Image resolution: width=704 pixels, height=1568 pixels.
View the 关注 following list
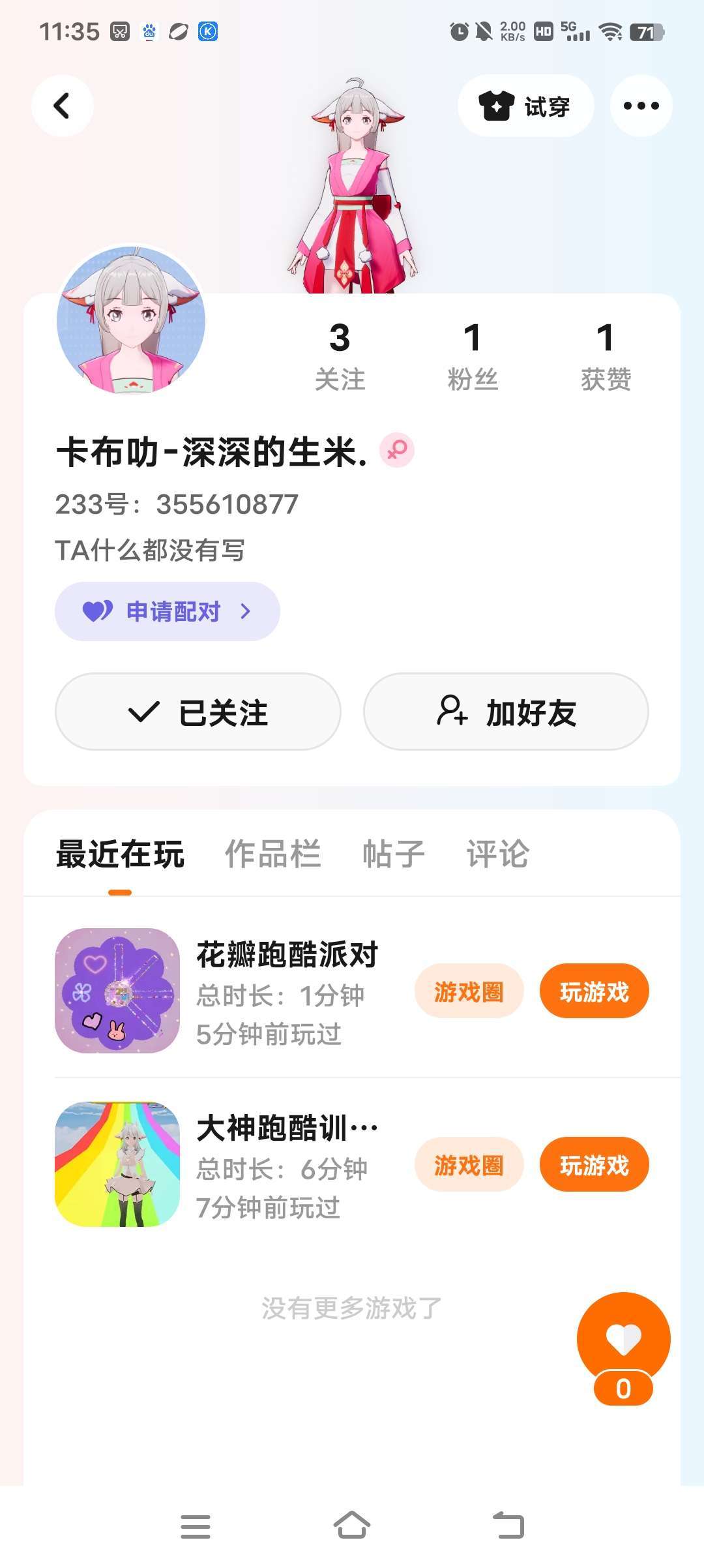[340, 356]
